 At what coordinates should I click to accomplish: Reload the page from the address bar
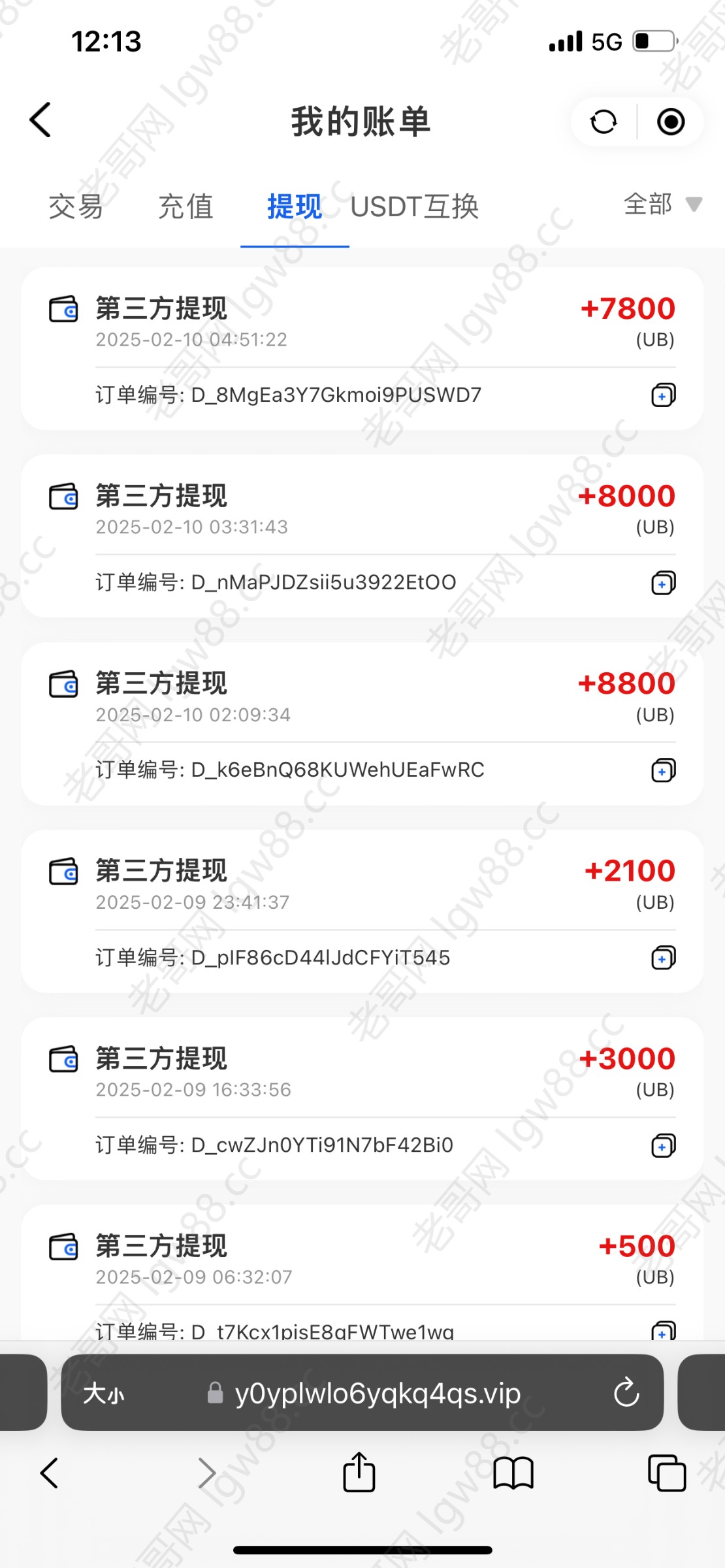[x=626, y=1393]
